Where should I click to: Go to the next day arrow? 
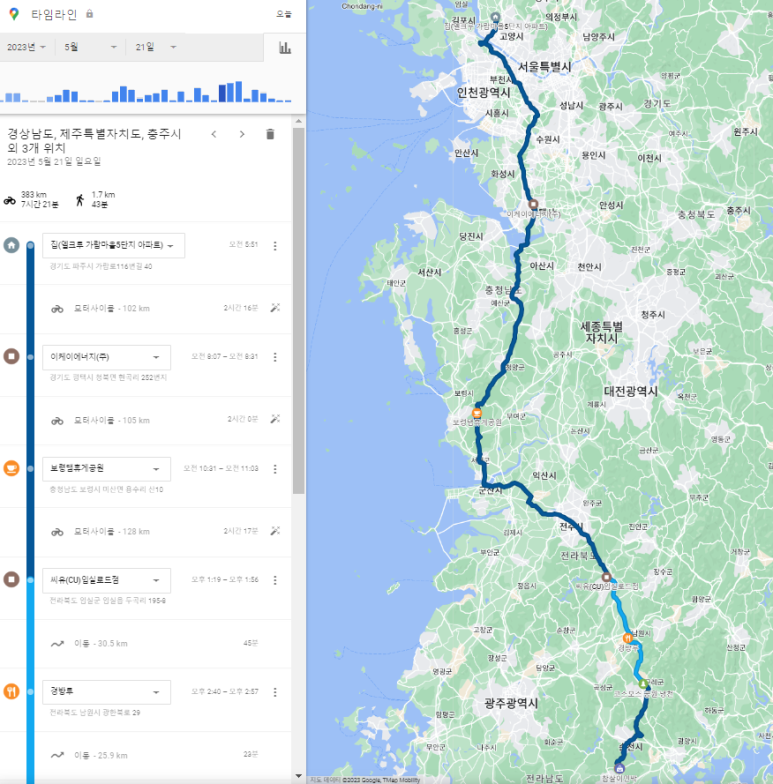[241, 134]
